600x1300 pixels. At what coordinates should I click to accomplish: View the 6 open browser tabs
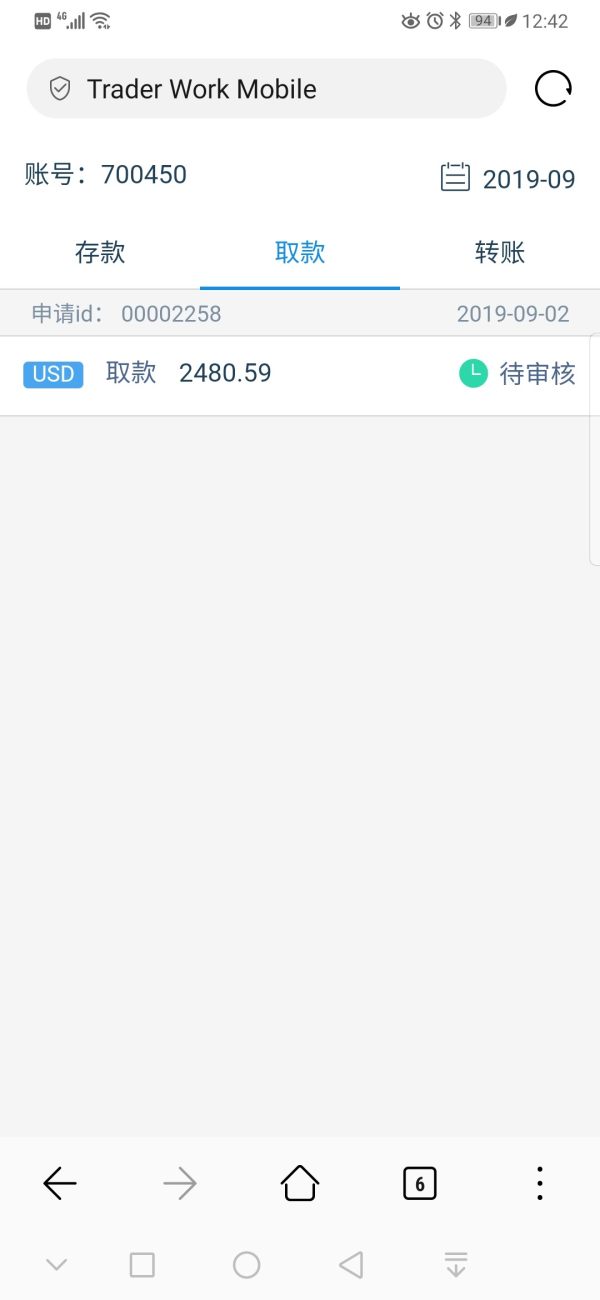420,1184
